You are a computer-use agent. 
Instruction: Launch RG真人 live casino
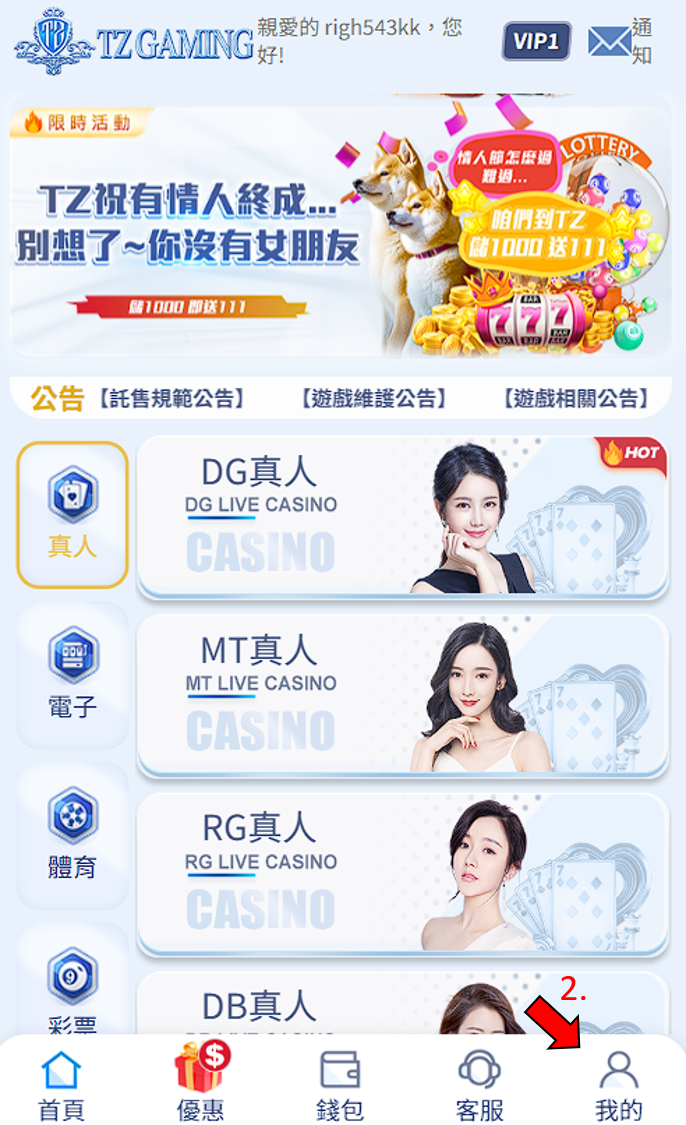(x=402, y=874)
